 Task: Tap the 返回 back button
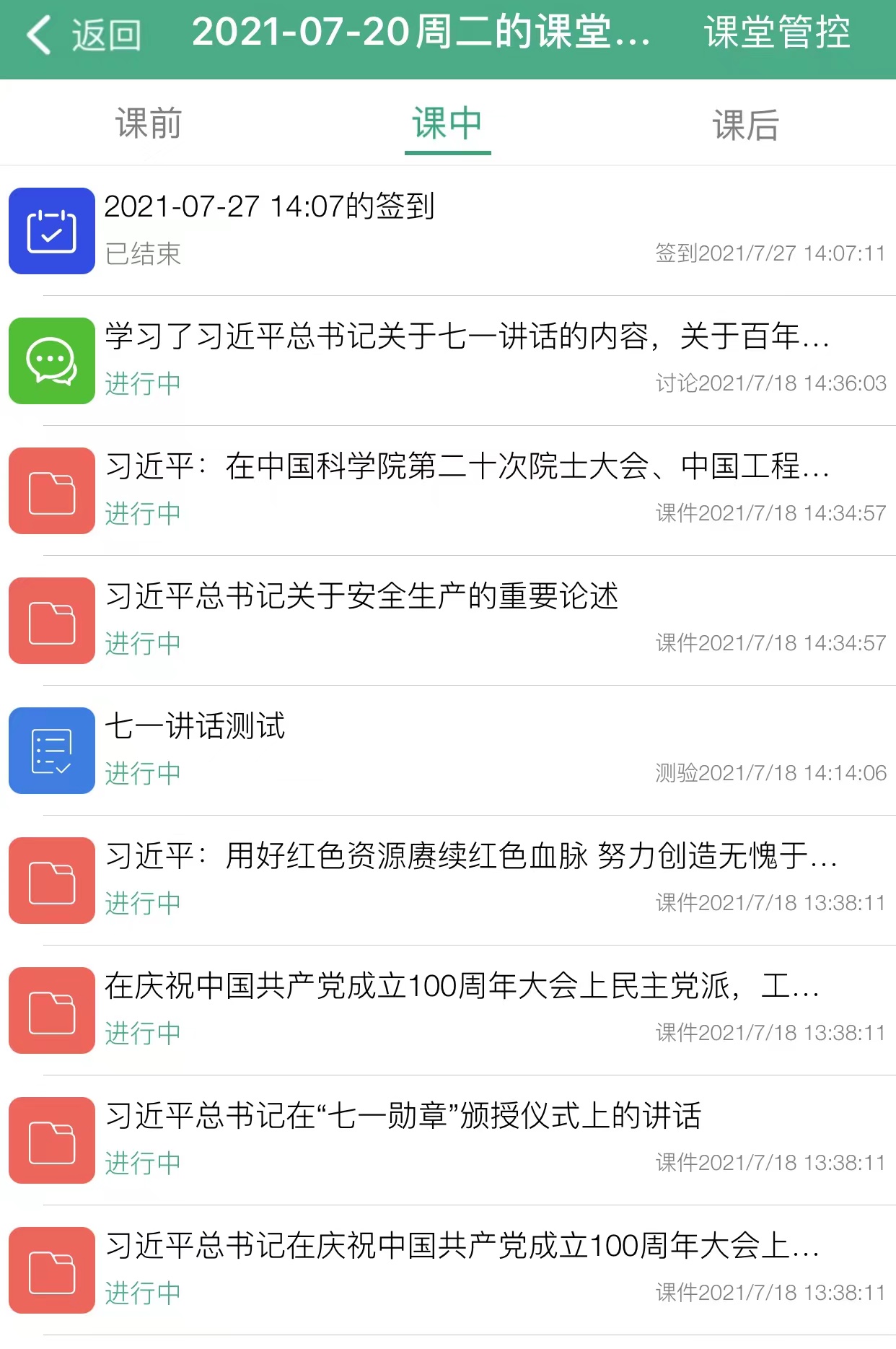click(83, 35)
